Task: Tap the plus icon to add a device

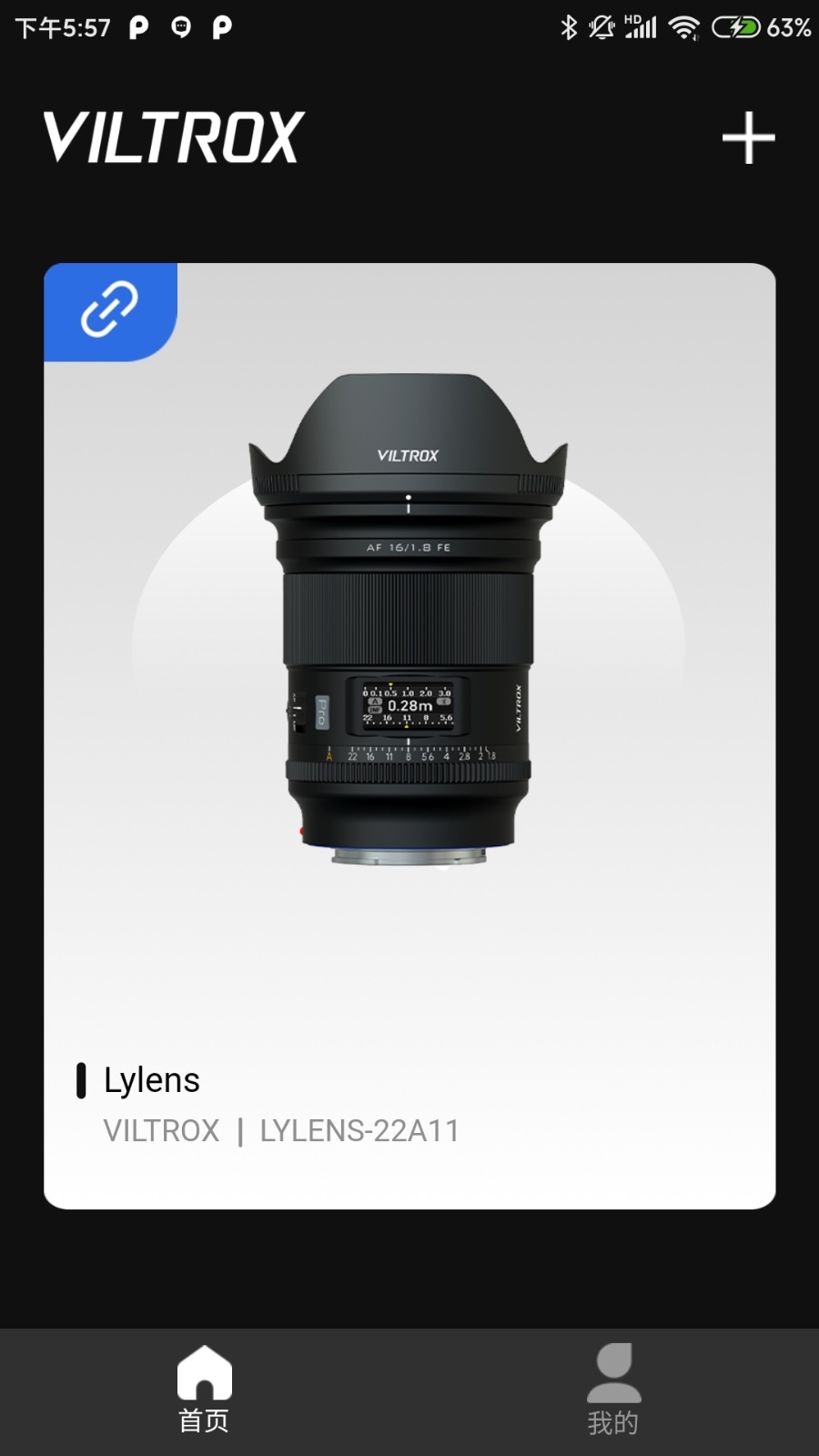Action: (x=748, y=138)
